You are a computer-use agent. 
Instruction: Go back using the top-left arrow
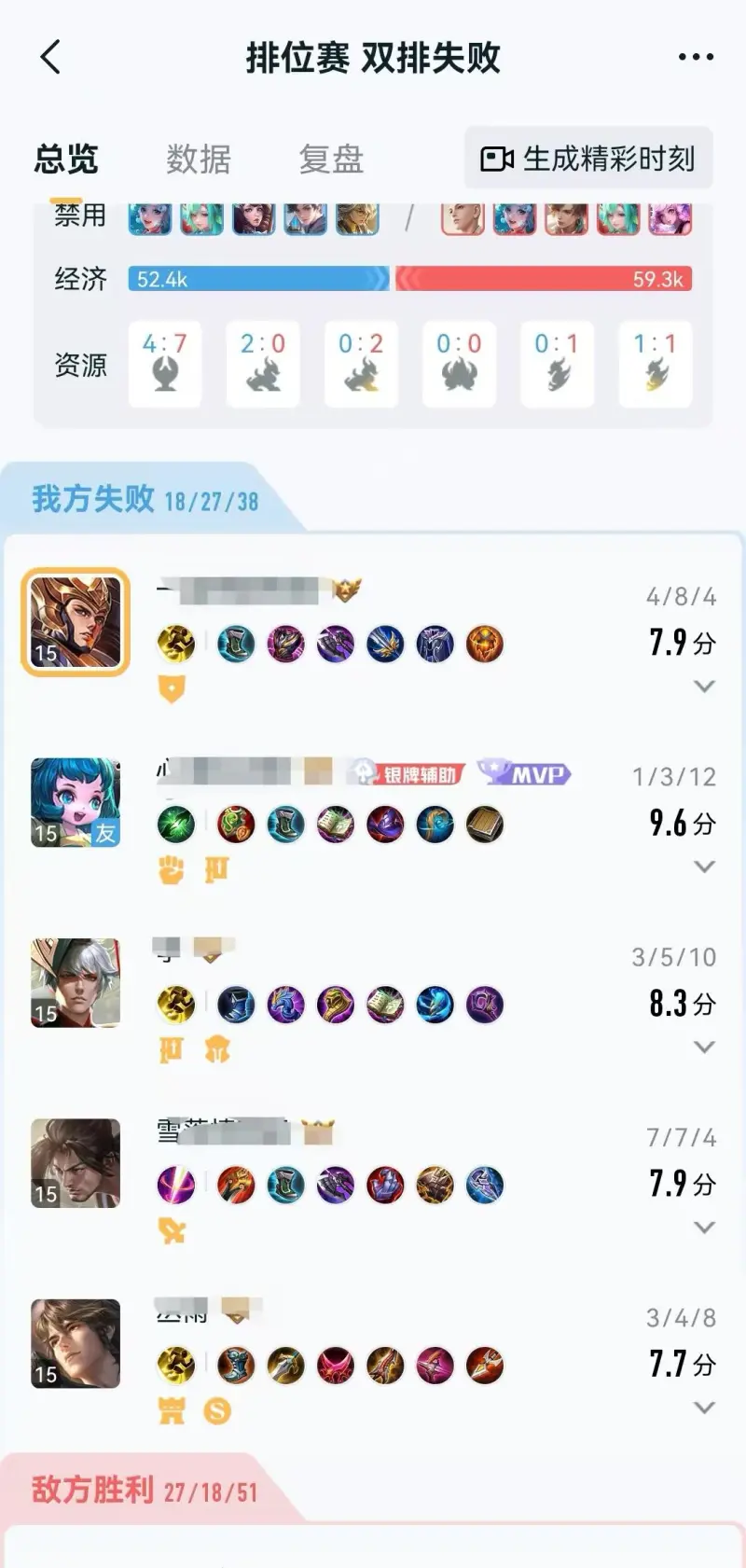tap(51, 57)
